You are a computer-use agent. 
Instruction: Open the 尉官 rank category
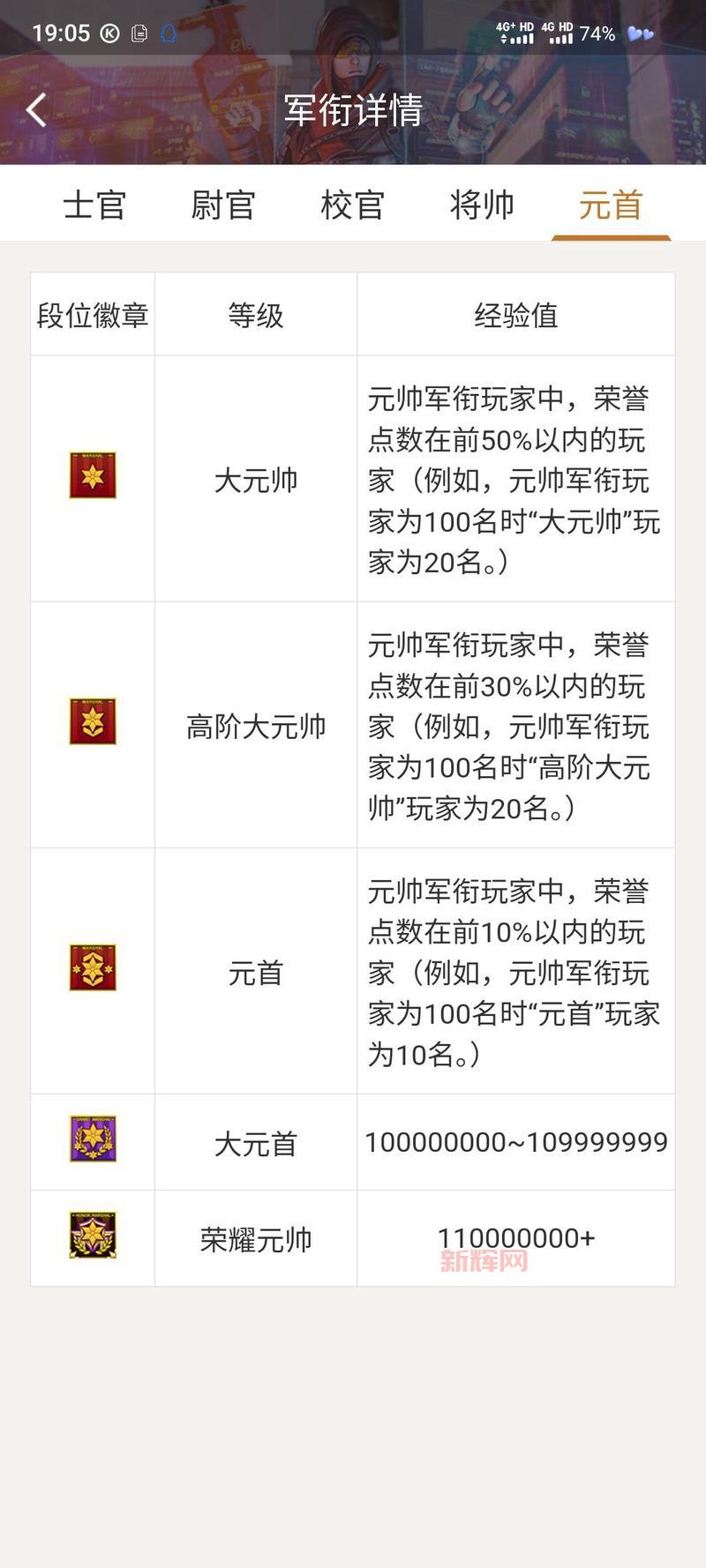coord(222,205)
